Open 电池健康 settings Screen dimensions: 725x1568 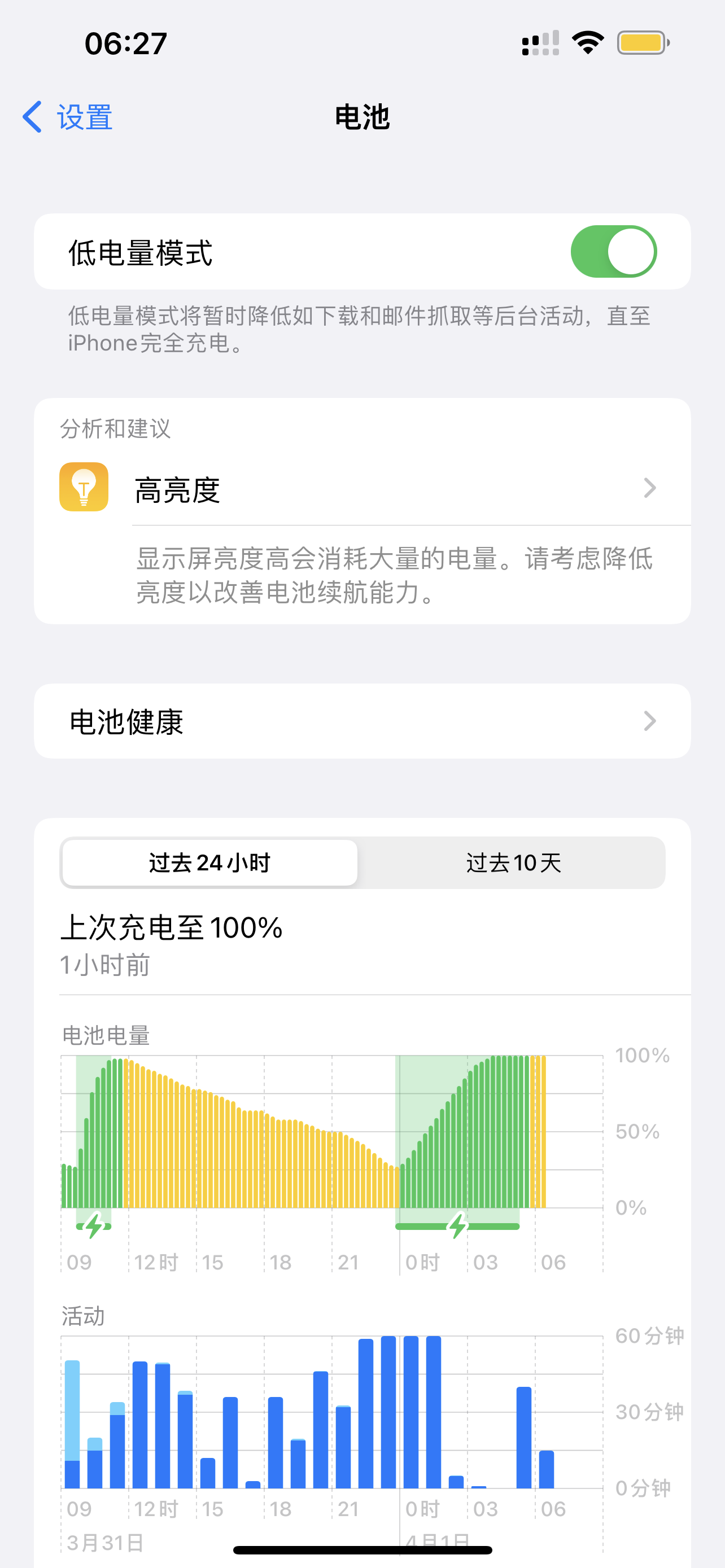click(x=361, y=721)
